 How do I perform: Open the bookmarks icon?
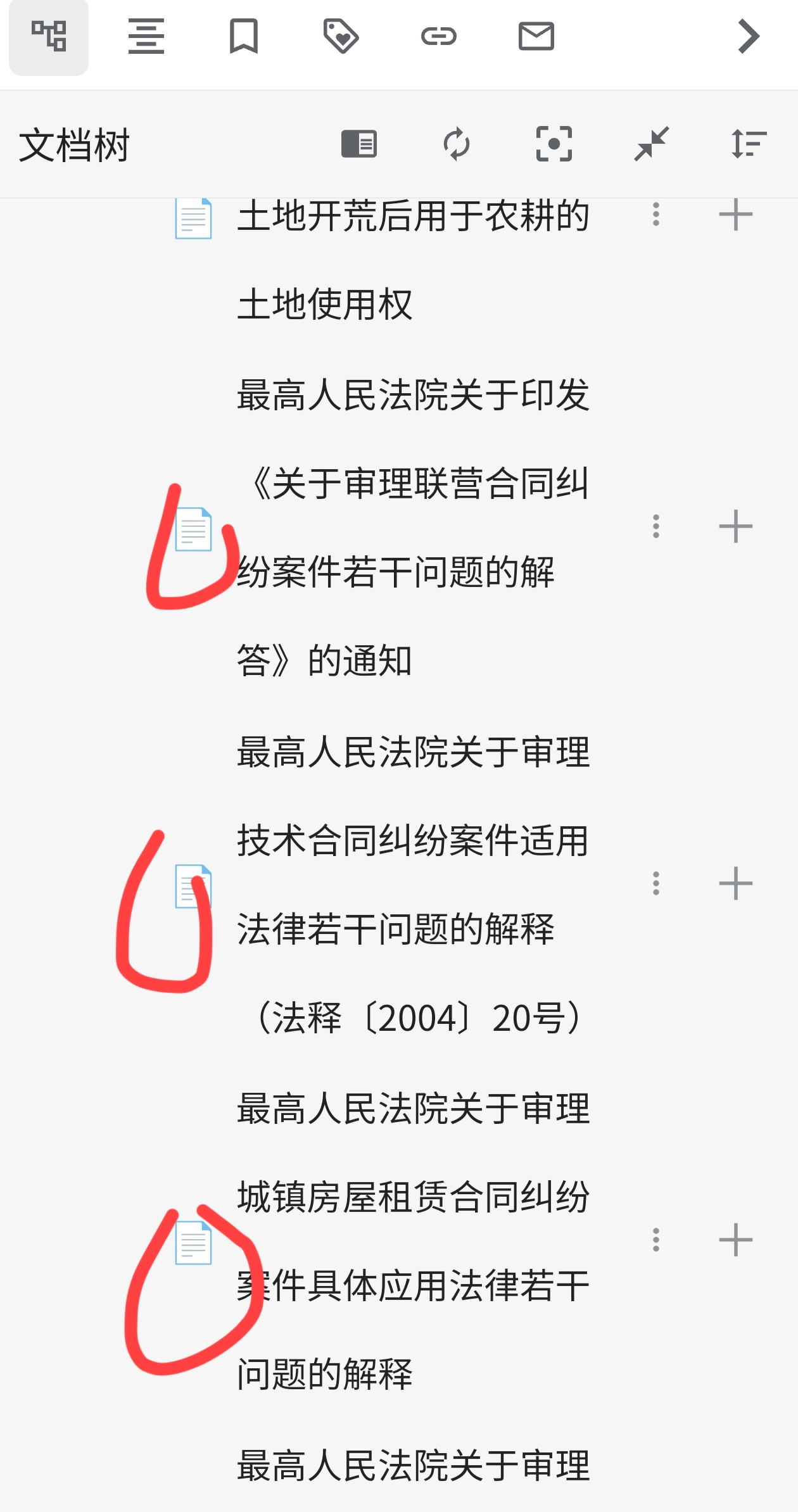click(x=244, y=37)
